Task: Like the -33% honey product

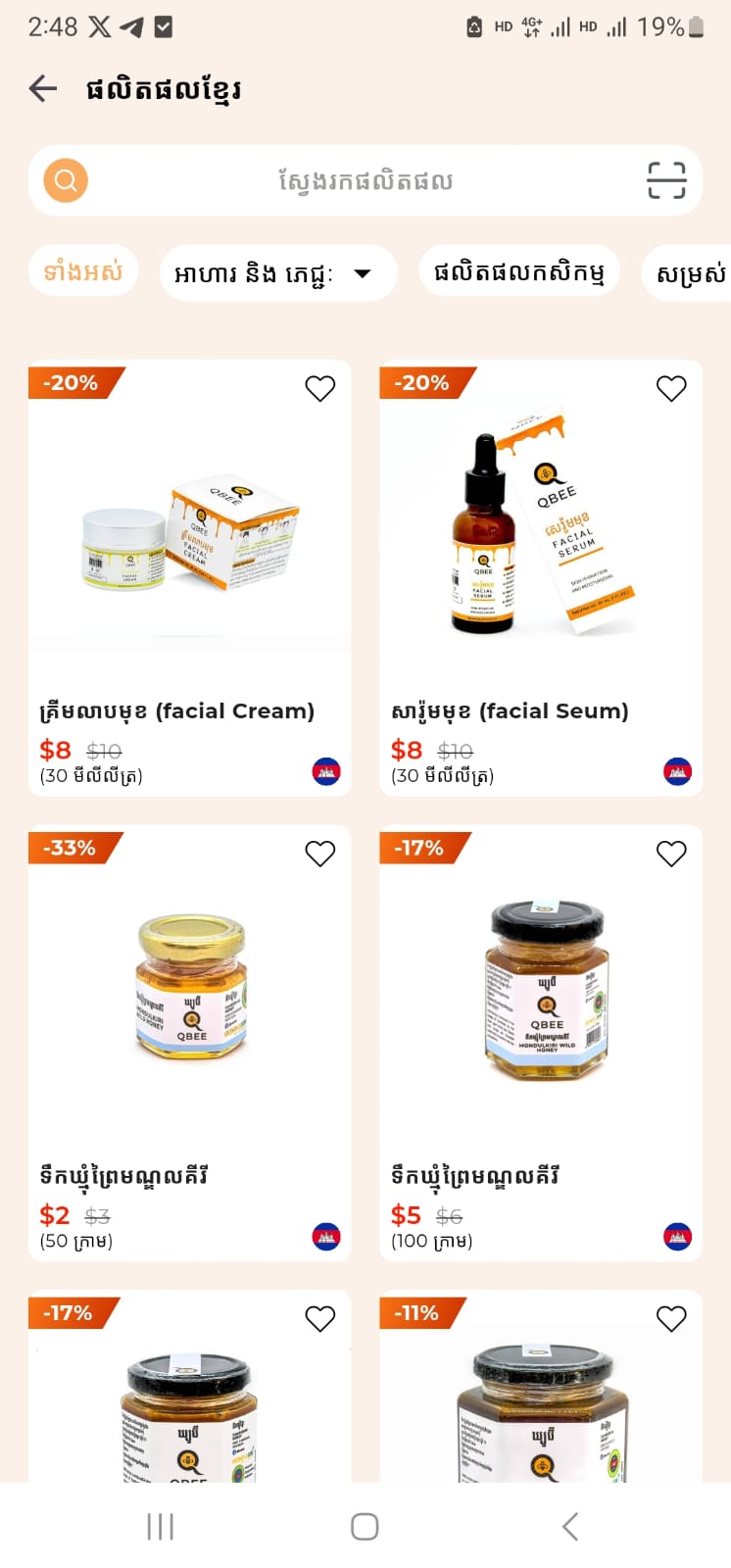Action: pyautogui.click(x=320, y=854)
